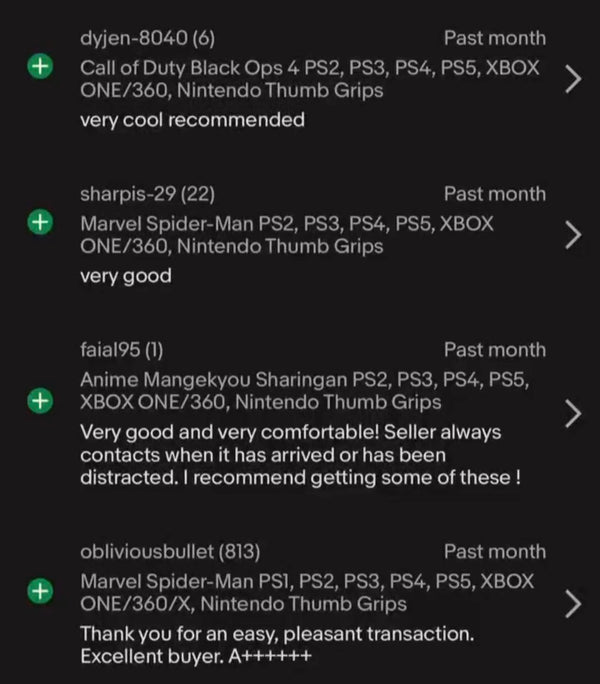The height and width of the screenshot is (684, 600).
Task: Open feedback from sharpis-29
Action: [x=572, y=235]
